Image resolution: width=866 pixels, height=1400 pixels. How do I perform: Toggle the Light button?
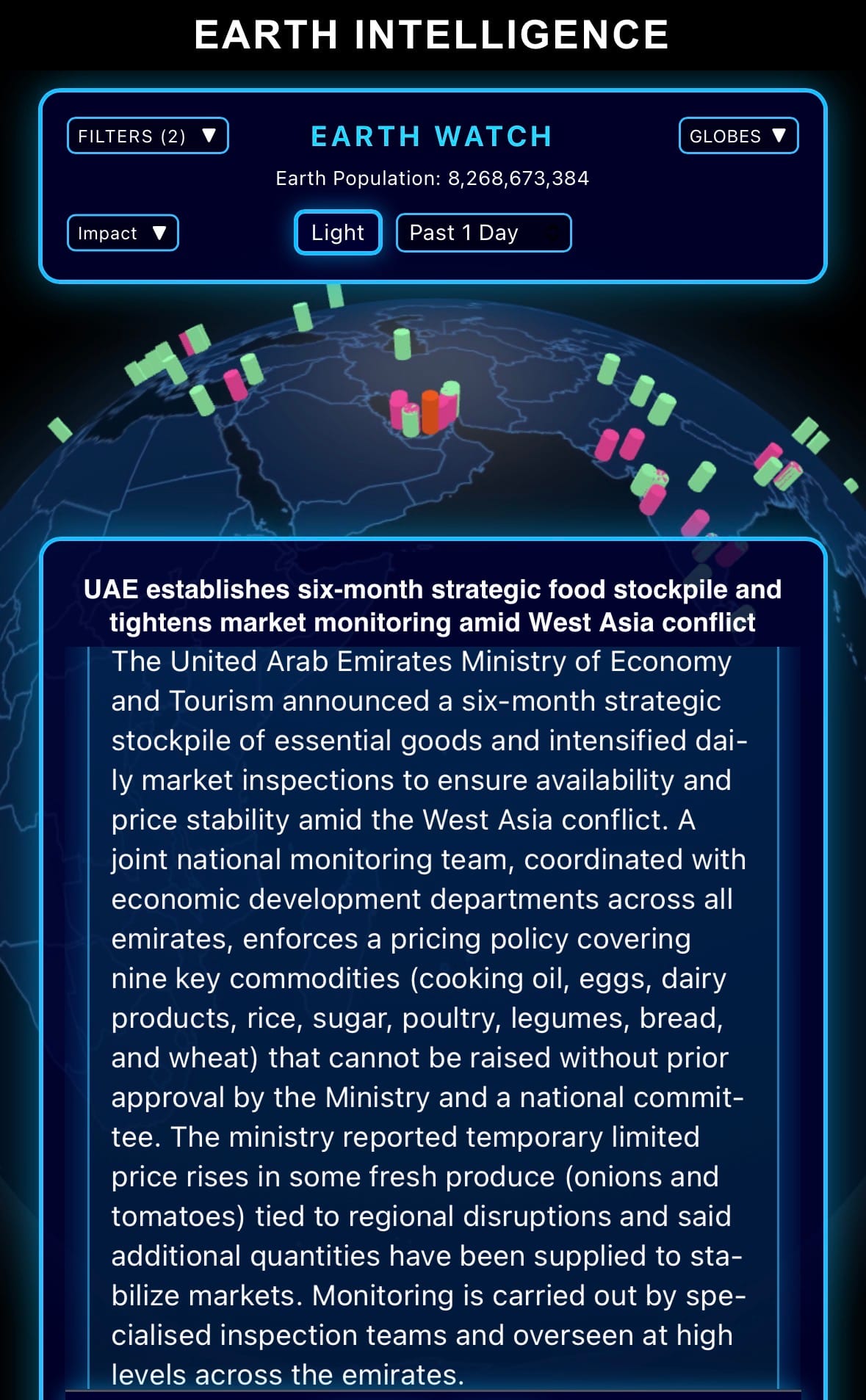click(x=338, y=233)
